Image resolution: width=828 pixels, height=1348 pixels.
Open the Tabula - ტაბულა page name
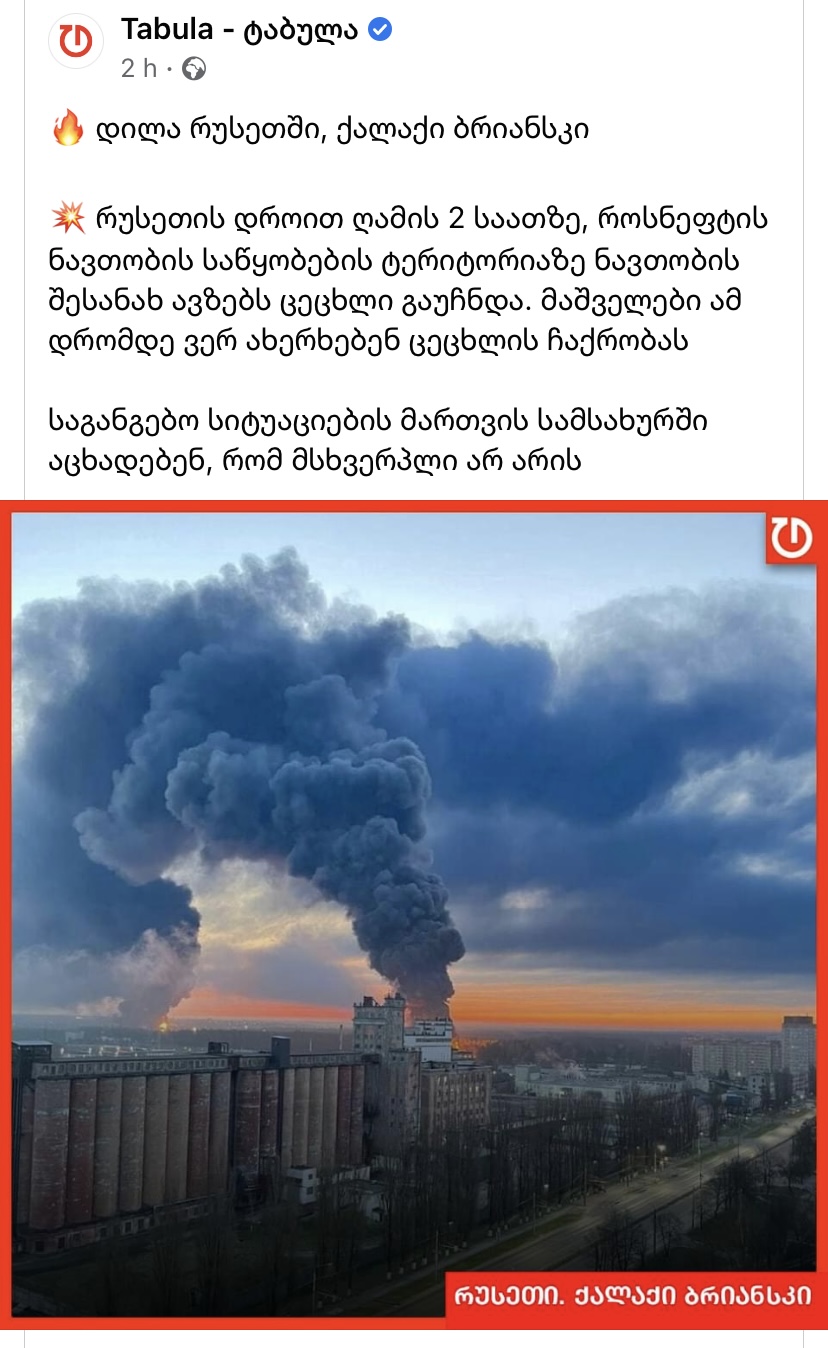[x=239, y=30]
